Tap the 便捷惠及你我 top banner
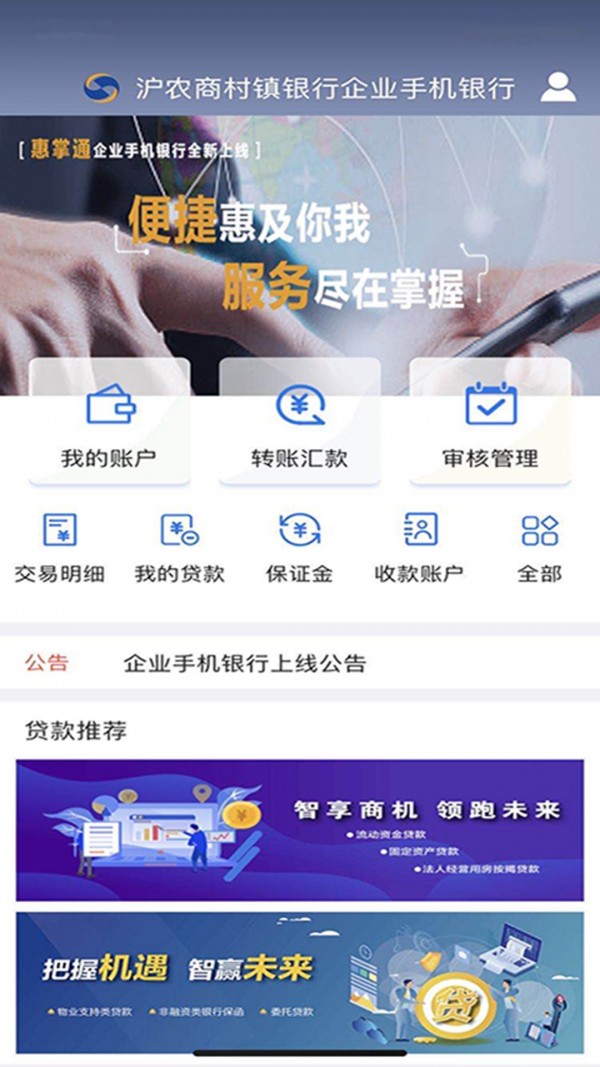The height and width of the screenshot is (1067, 600). coord(300,250)
